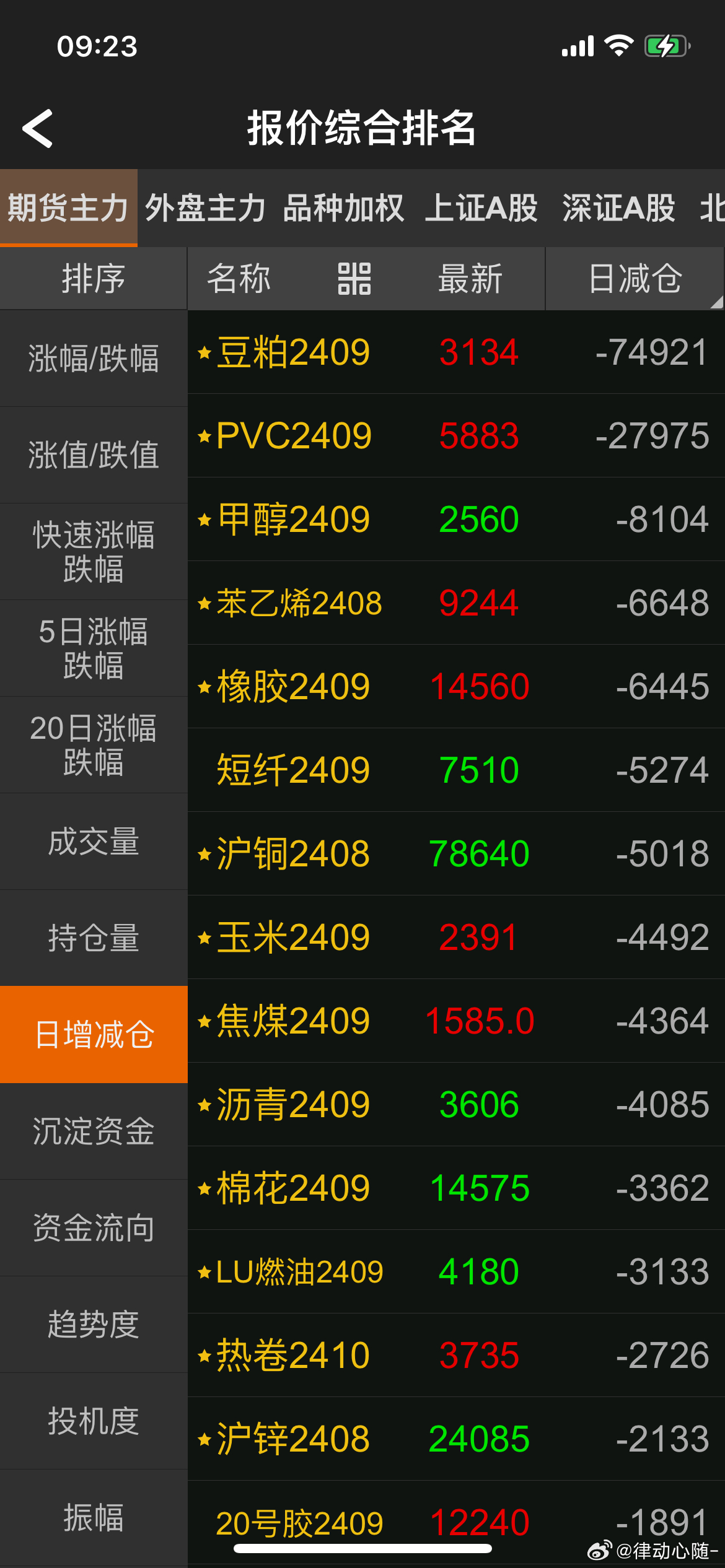The width and height of the screenshot is (725, 1568).
Task: View the 沪铜2408 quote details
Action: click(456, 854)
